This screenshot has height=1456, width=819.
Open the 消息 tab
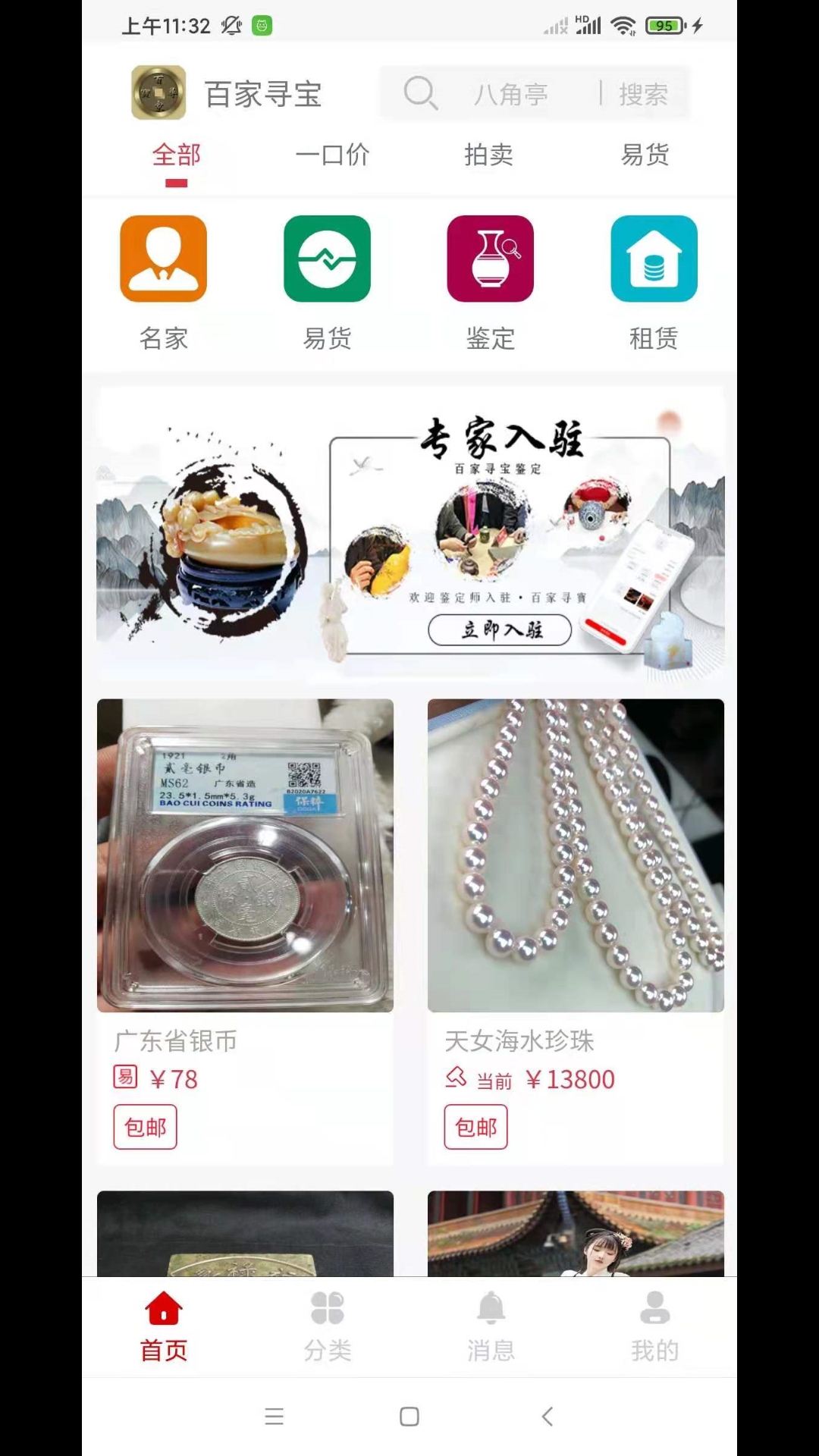tap(491, 1327)
